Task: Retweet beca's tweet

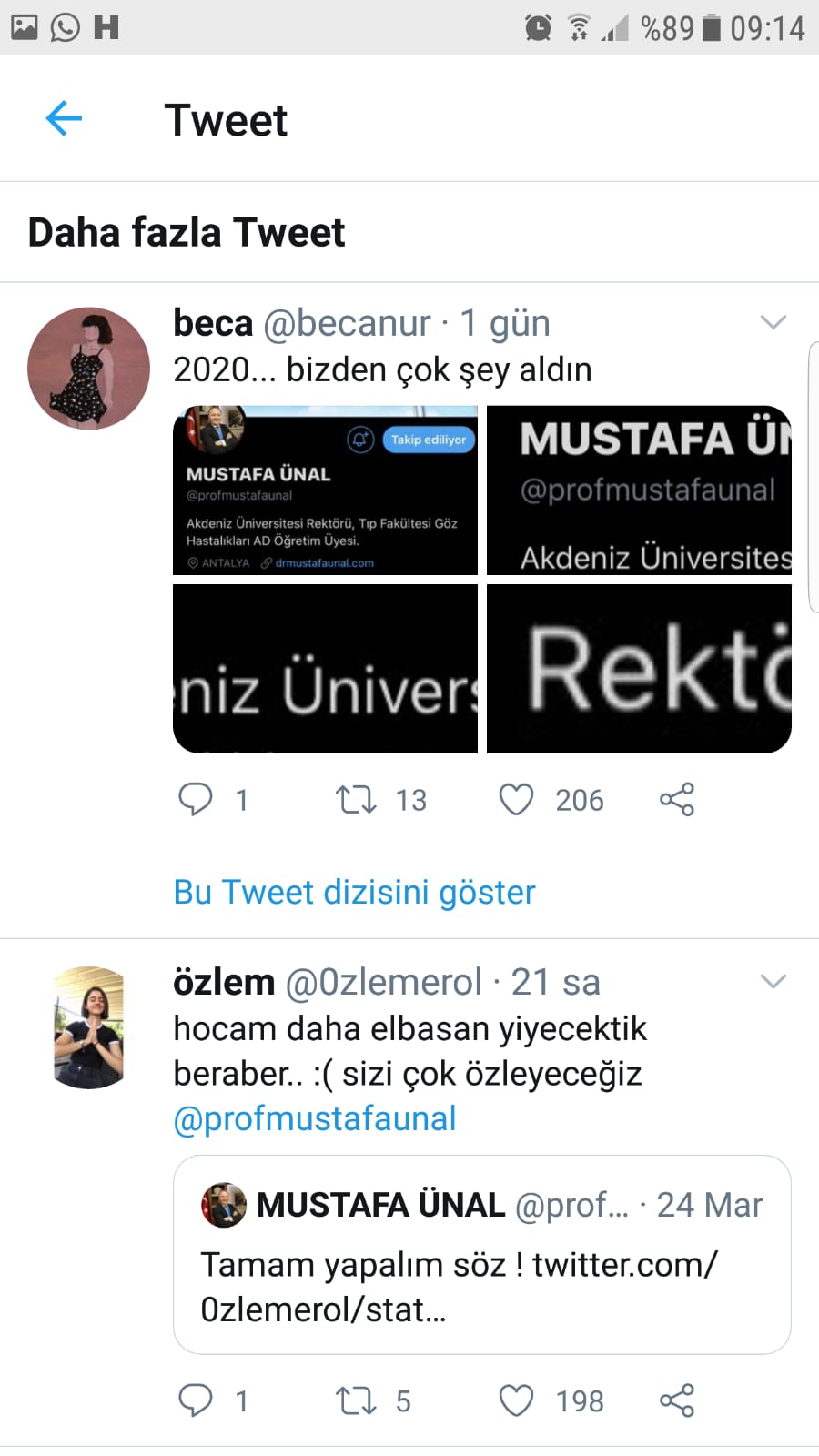Action: [356, 800]
